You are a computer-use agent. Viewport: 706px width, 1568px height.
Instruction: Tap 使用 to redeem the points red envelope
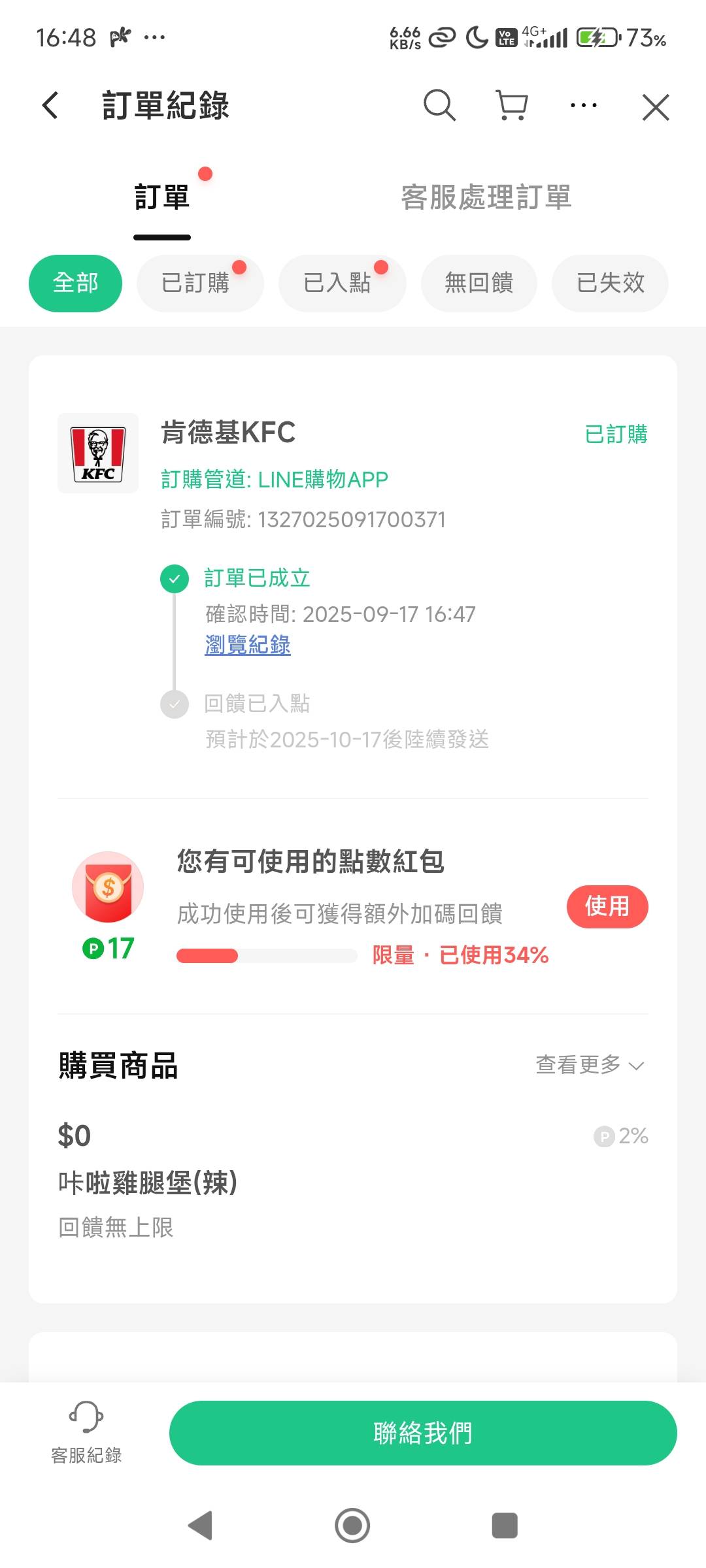607,906
